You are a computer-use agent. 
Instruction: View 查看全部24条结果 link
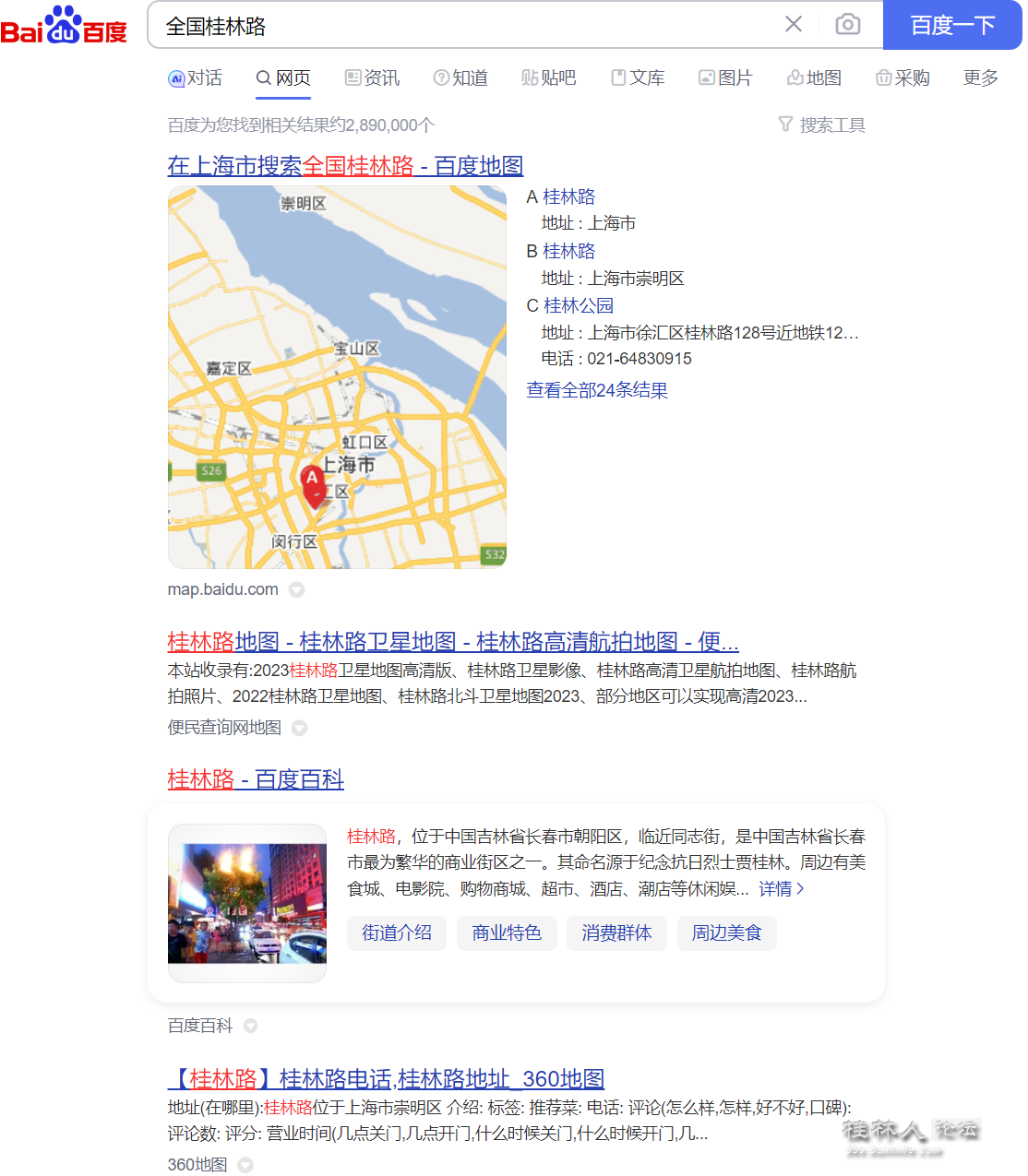pos(597,390)
